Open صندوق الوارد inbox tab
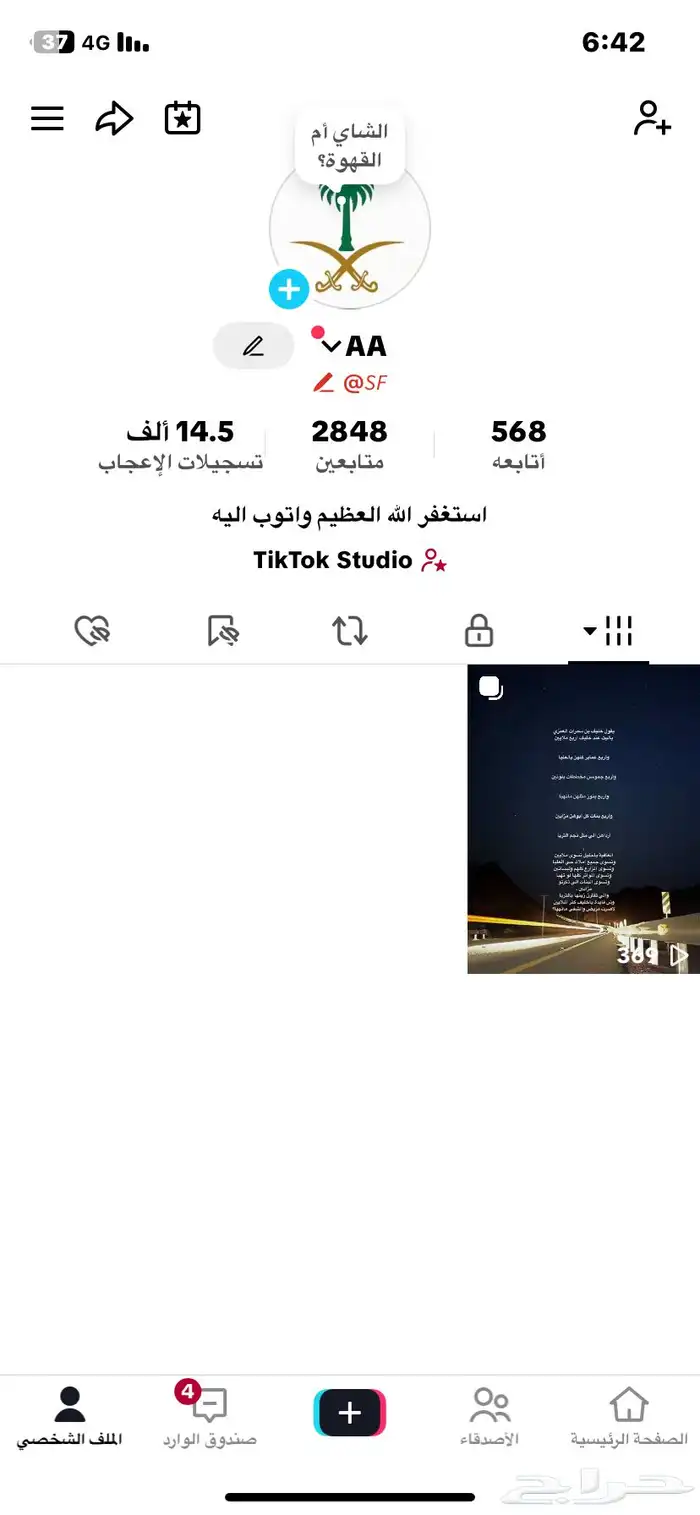The width and height of the screenshot is (700, 1515). point(209,1417)
